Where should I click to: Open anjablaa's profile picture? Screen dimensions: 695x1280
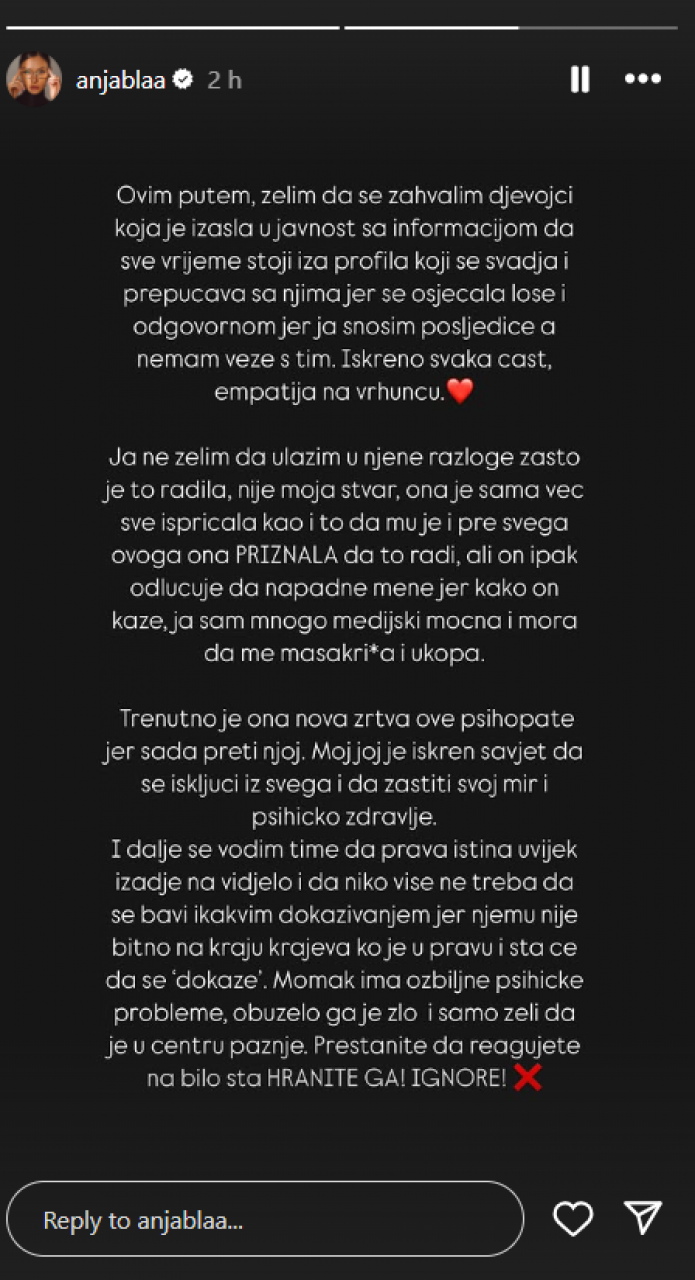(35, 79)
